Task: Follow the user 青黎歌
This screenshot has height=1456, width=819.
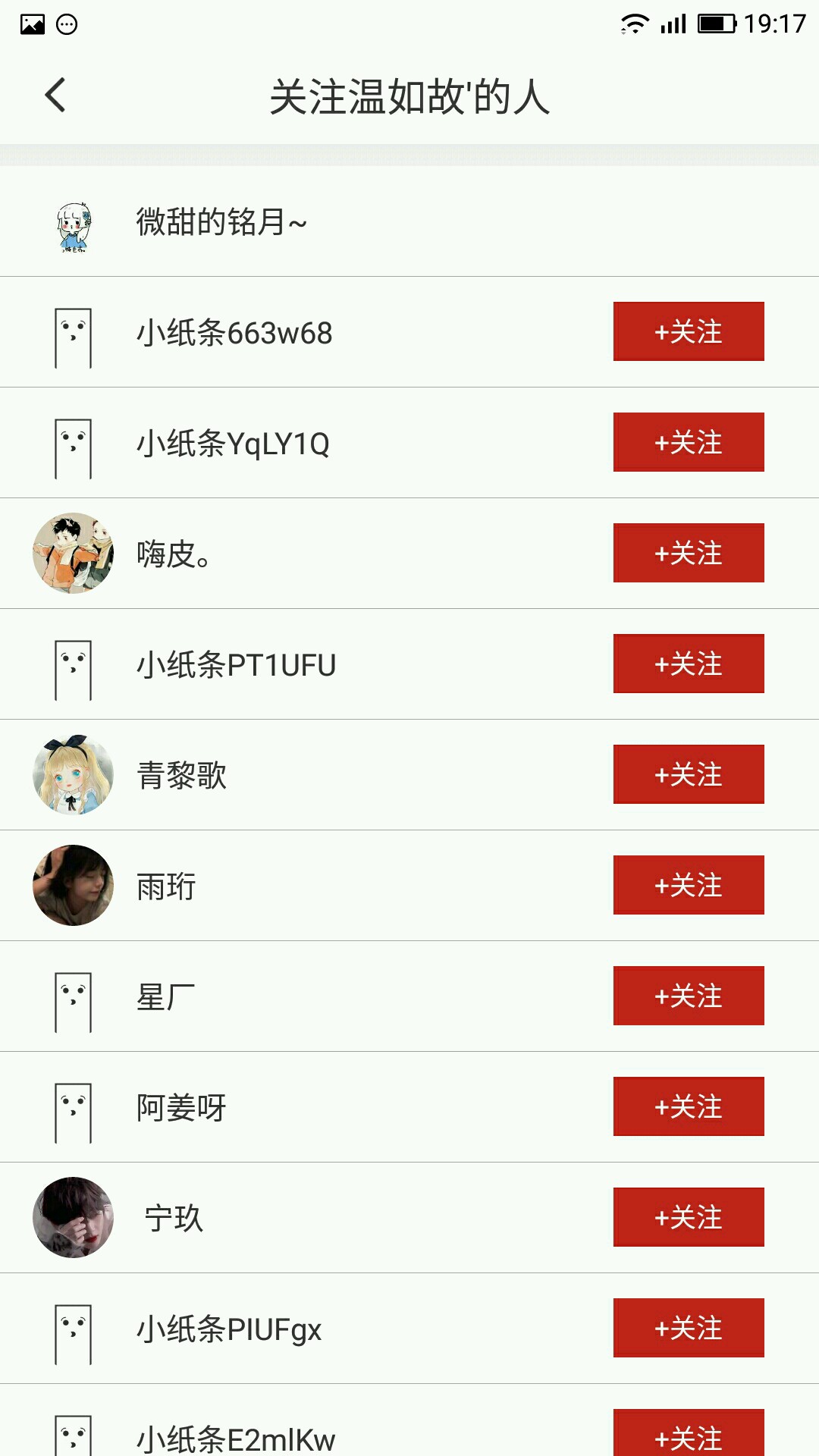Action: 688,774
